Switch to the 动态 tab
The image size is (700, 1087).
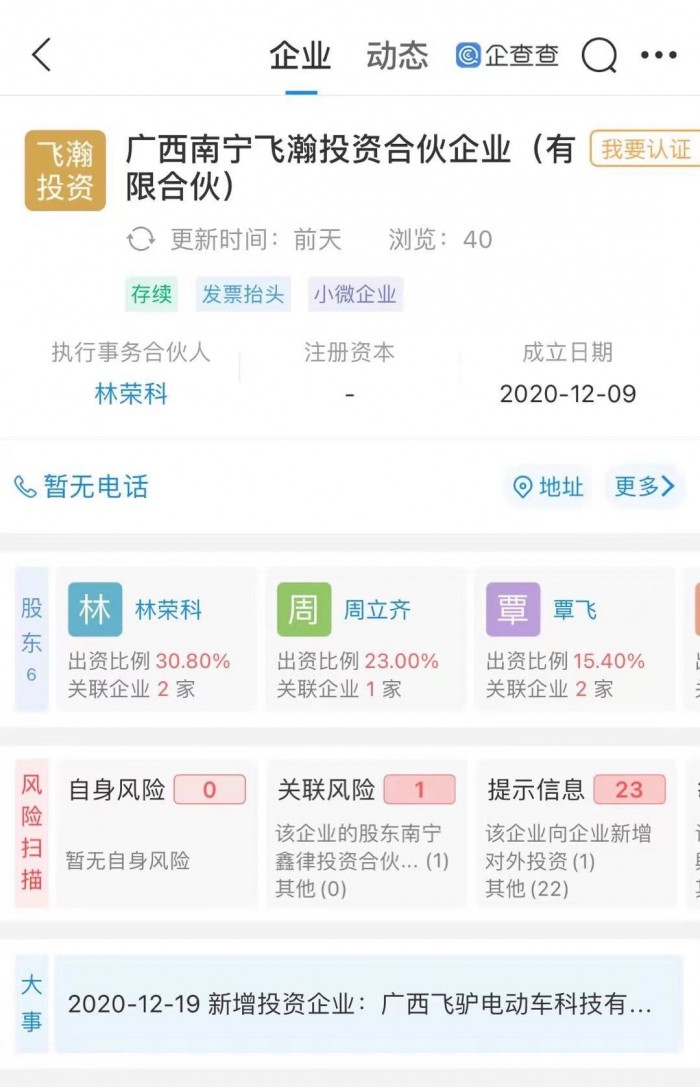397,55
